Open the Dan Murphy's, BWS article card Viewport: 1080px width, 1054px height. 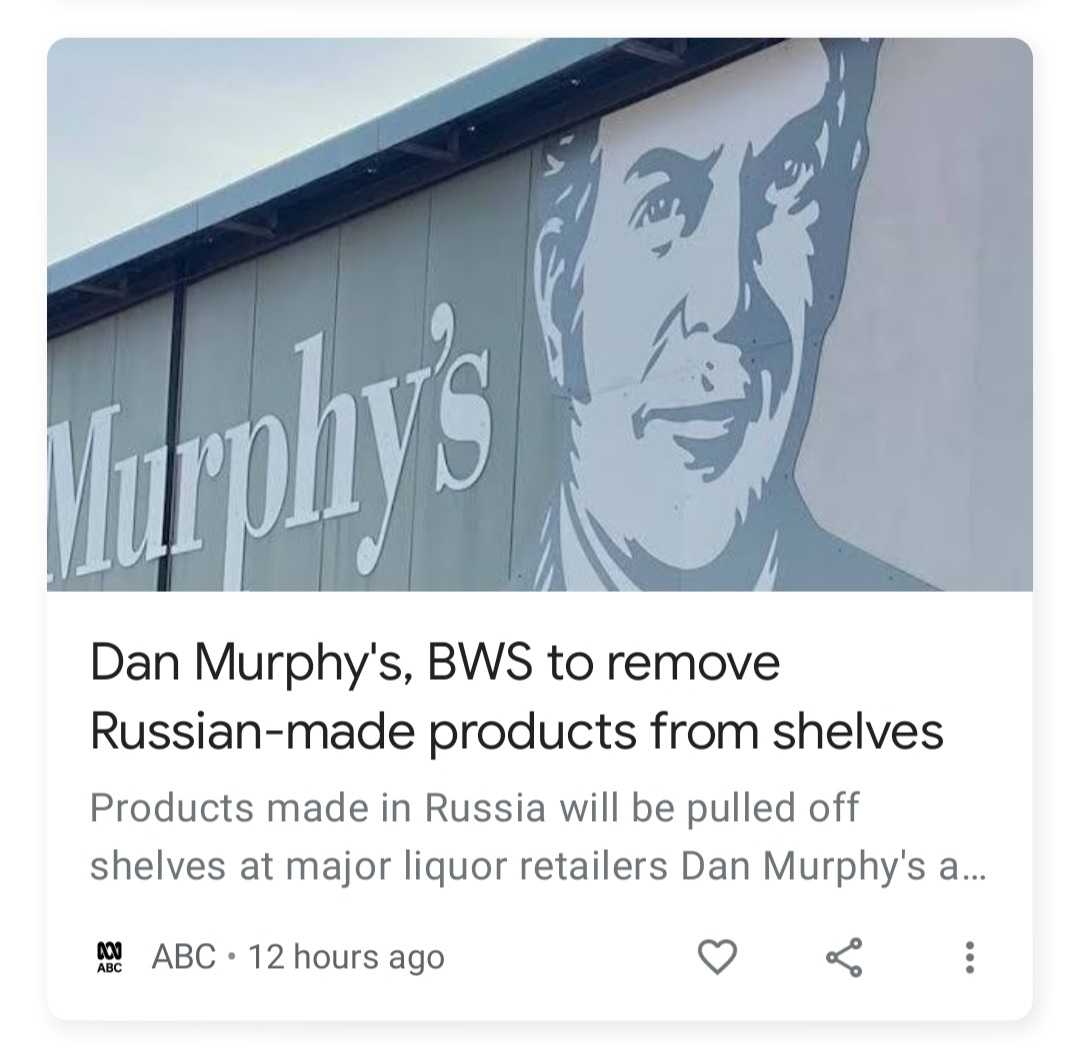[516, 697]
